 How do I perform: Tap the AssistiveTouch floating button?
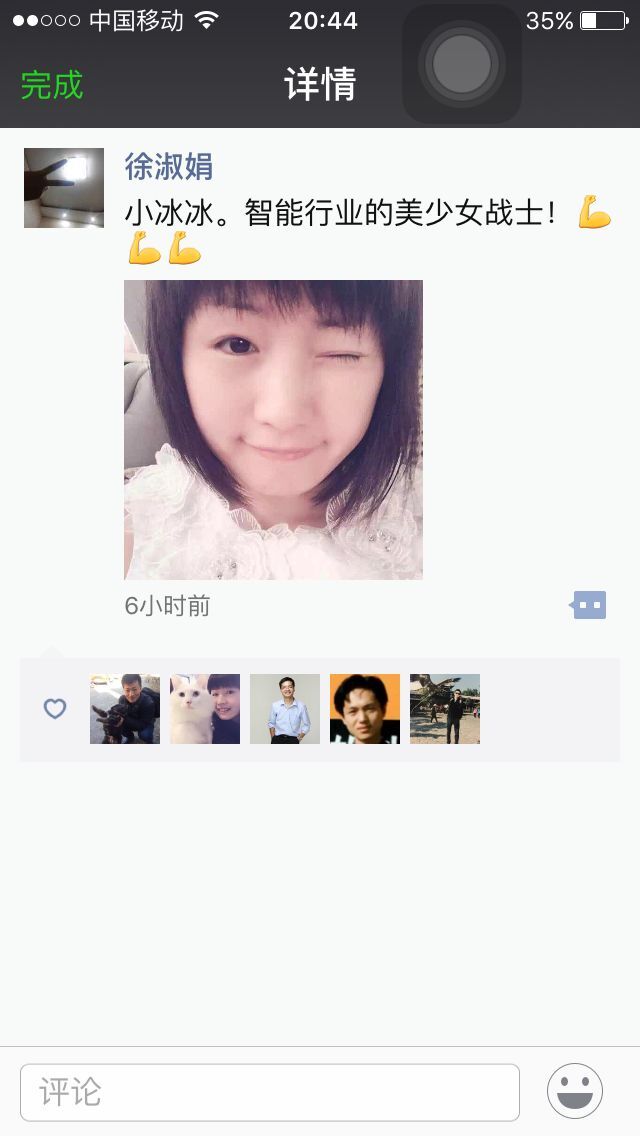point(462,64)
